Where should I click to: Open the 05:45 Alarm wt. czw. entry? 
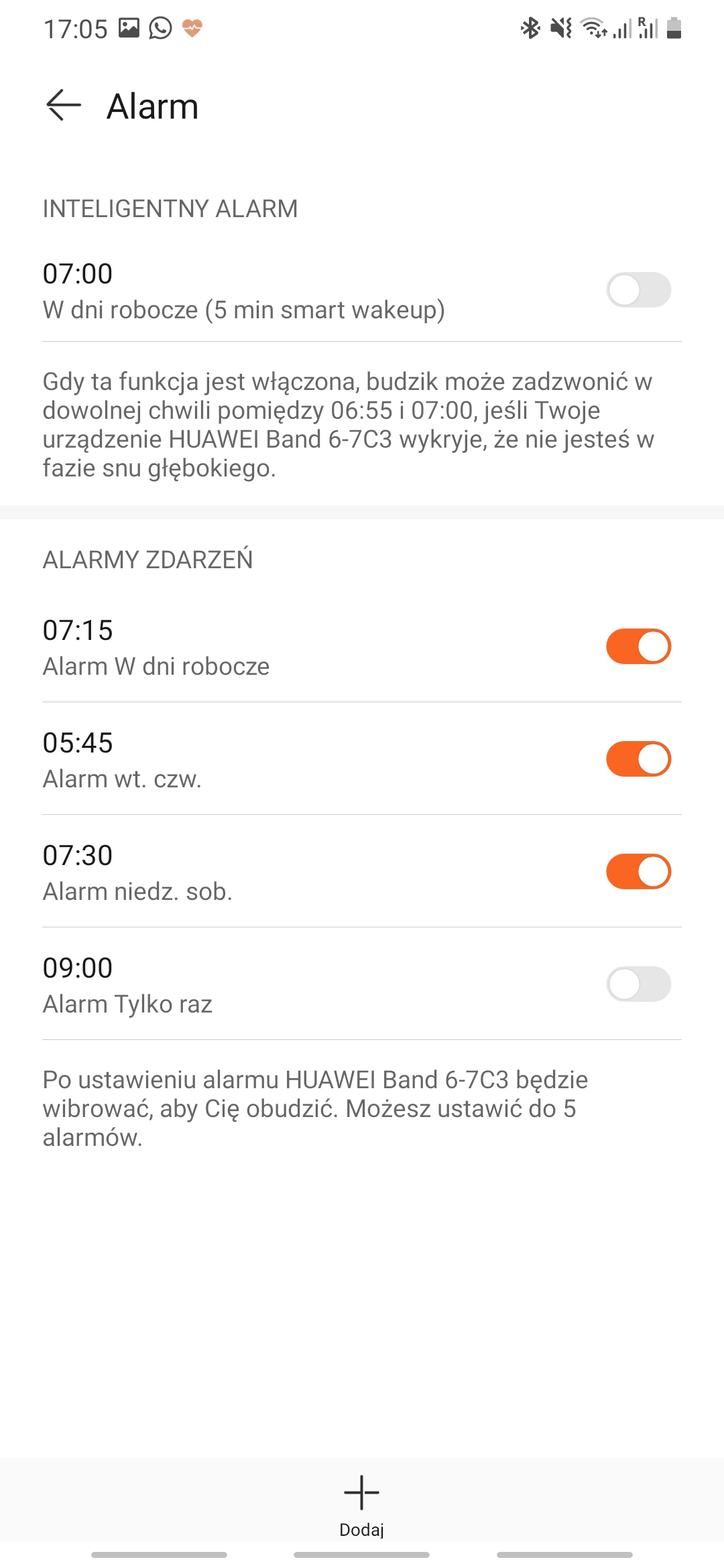(x=268, y=760)
